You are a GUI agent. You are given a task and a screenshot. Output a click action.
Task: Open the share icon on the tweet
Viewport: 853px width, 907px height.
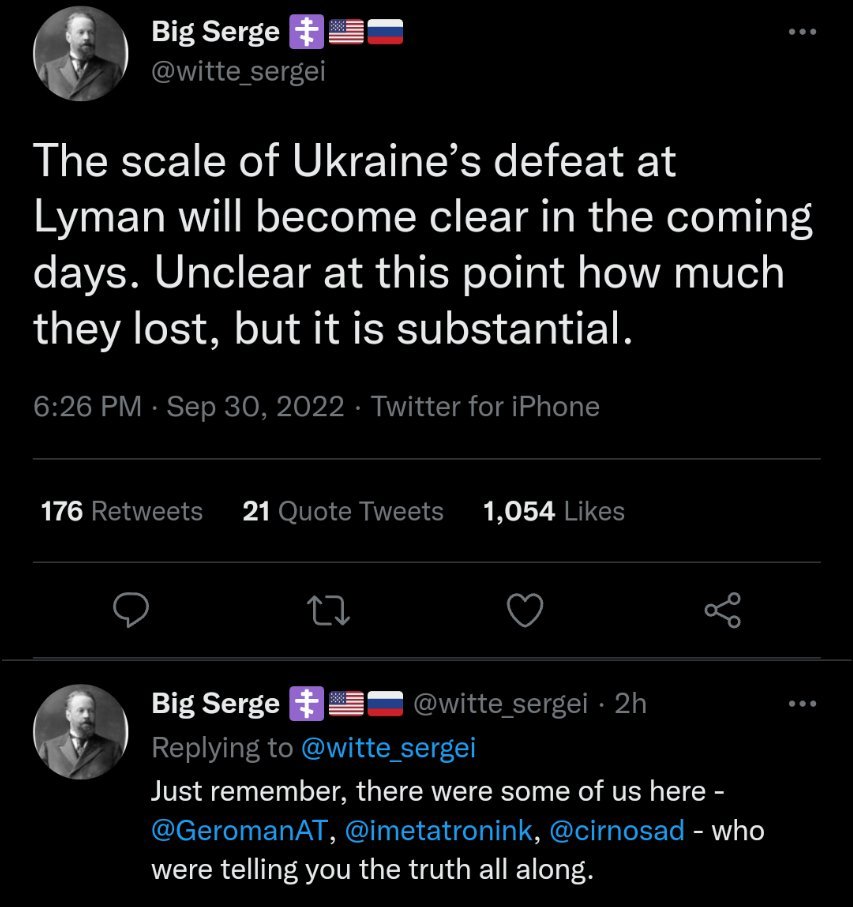point(723,610)
